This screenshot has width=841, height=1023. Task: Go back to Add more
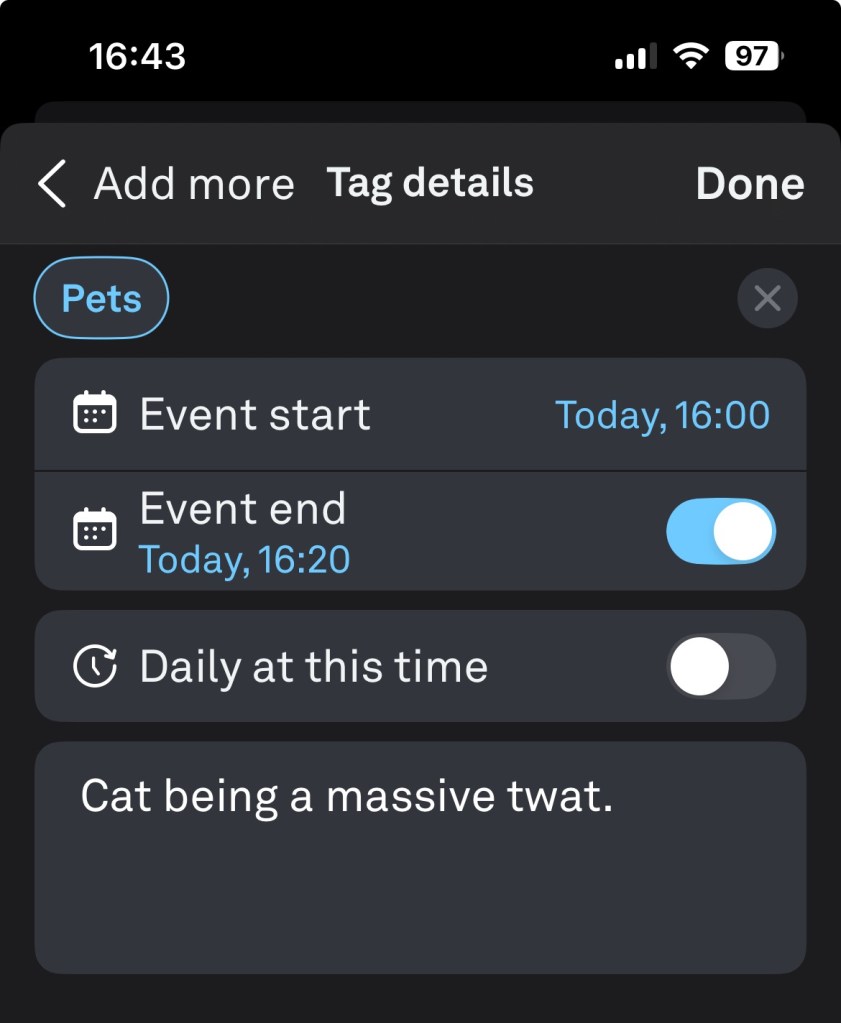[165, 185]
